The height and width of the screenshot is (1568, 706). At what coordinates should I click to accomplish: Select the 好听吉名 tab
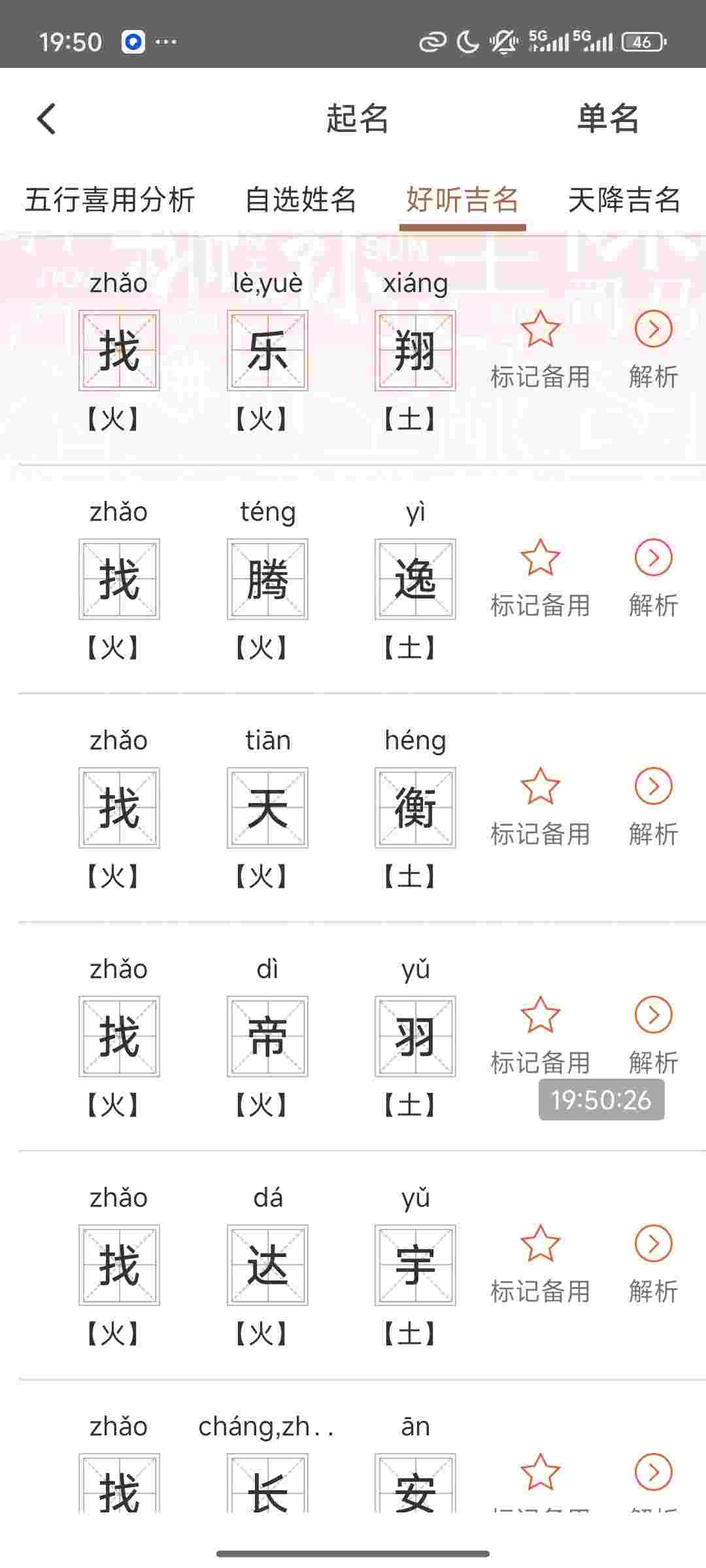point(462,200)
